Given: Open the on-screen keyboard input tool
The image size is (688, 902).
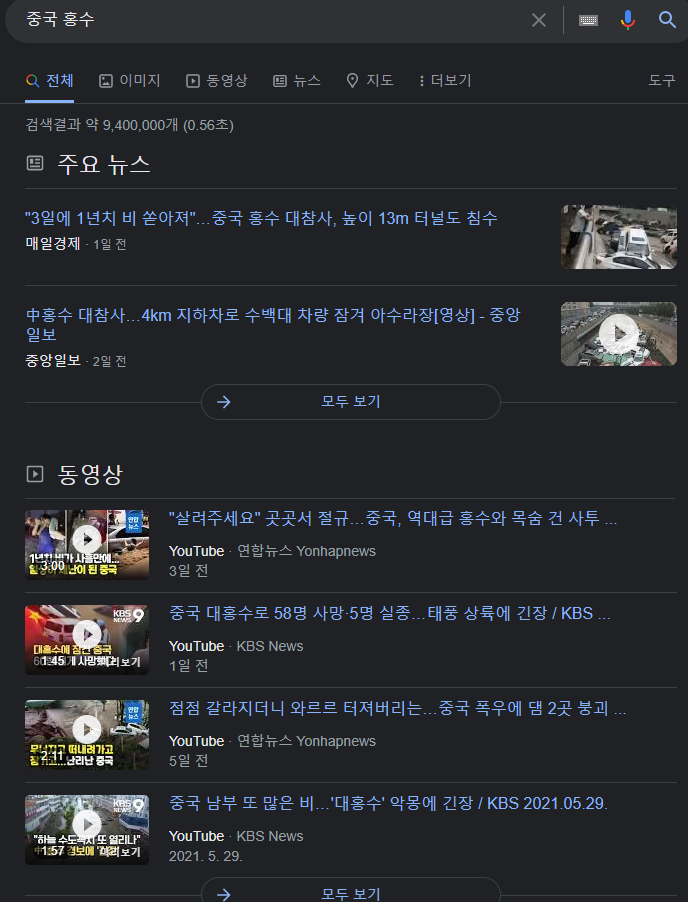Looking at the screenshot, I should 588,20.
